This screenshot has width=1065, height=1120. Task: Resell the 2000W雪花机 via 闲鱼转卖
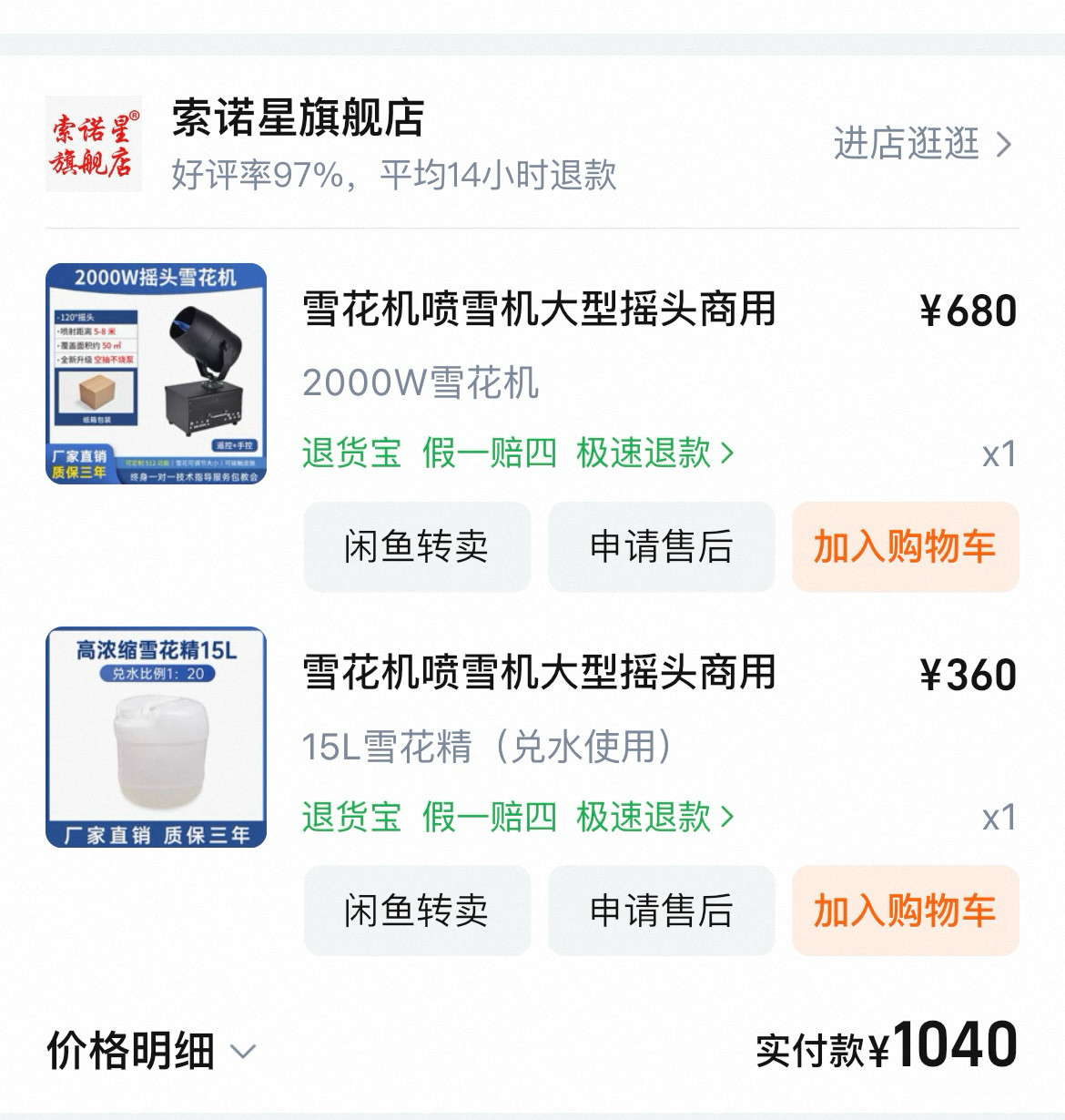pos(417,546)
